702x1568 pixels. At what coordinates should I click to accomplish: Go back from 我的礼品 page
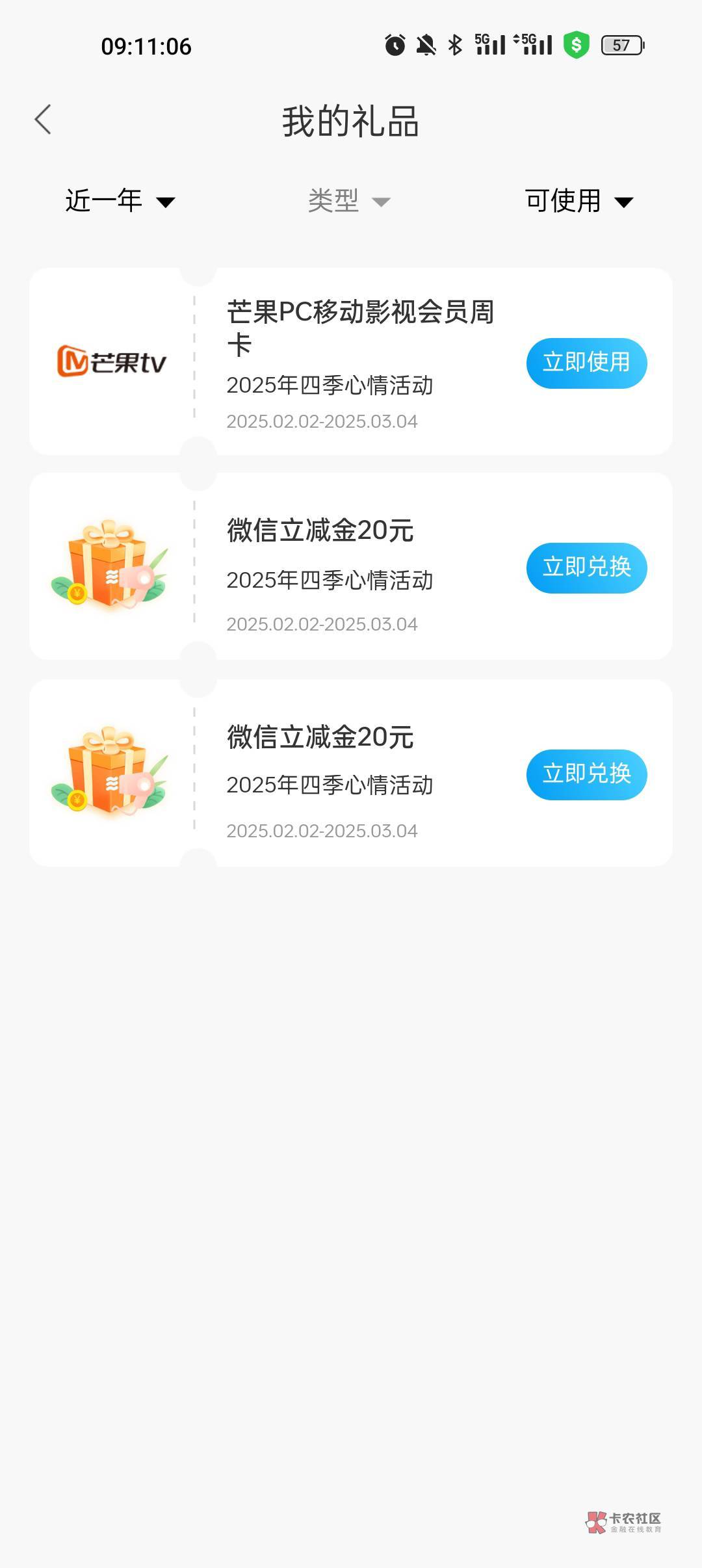[x=43, y=120]
